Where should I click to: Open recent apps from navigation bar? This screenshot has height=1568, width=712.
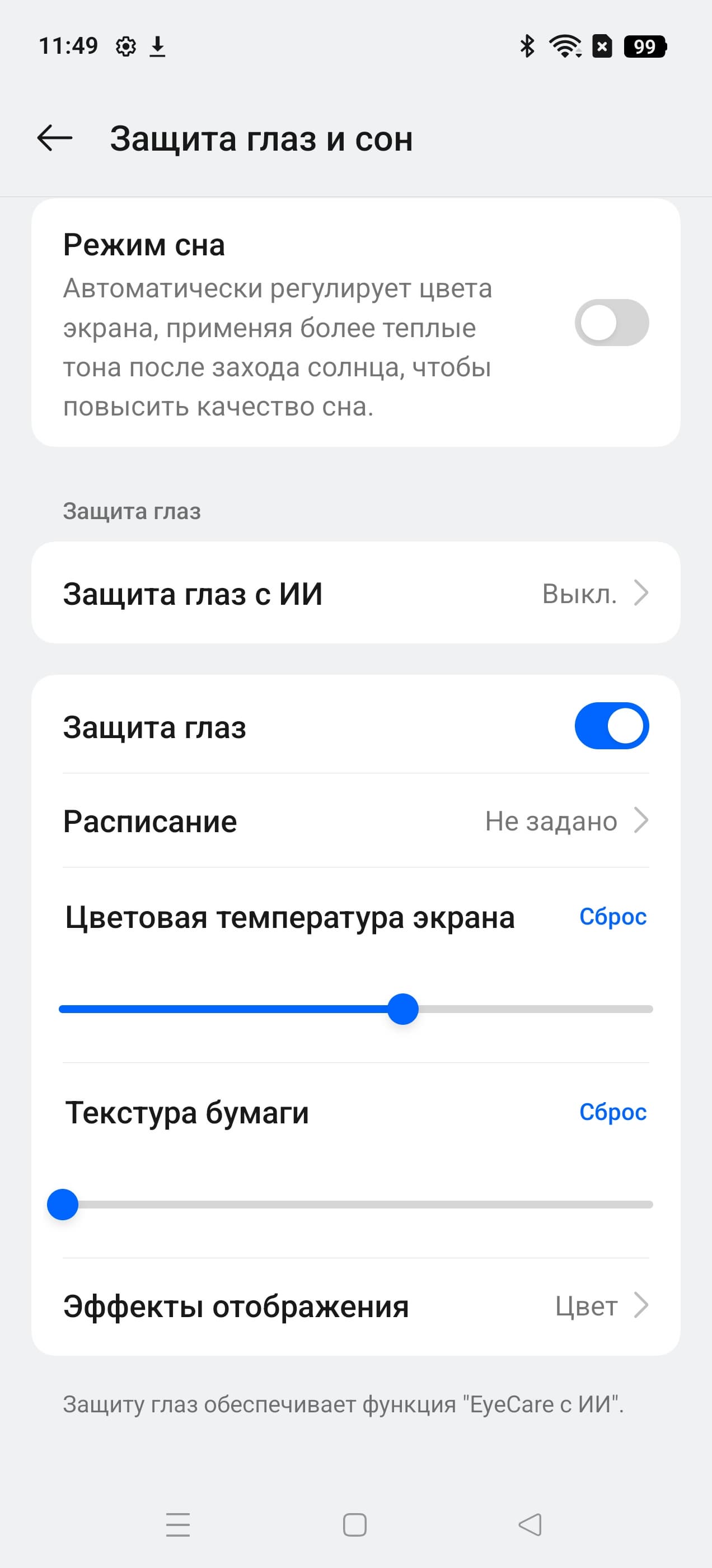(177, 1525)
